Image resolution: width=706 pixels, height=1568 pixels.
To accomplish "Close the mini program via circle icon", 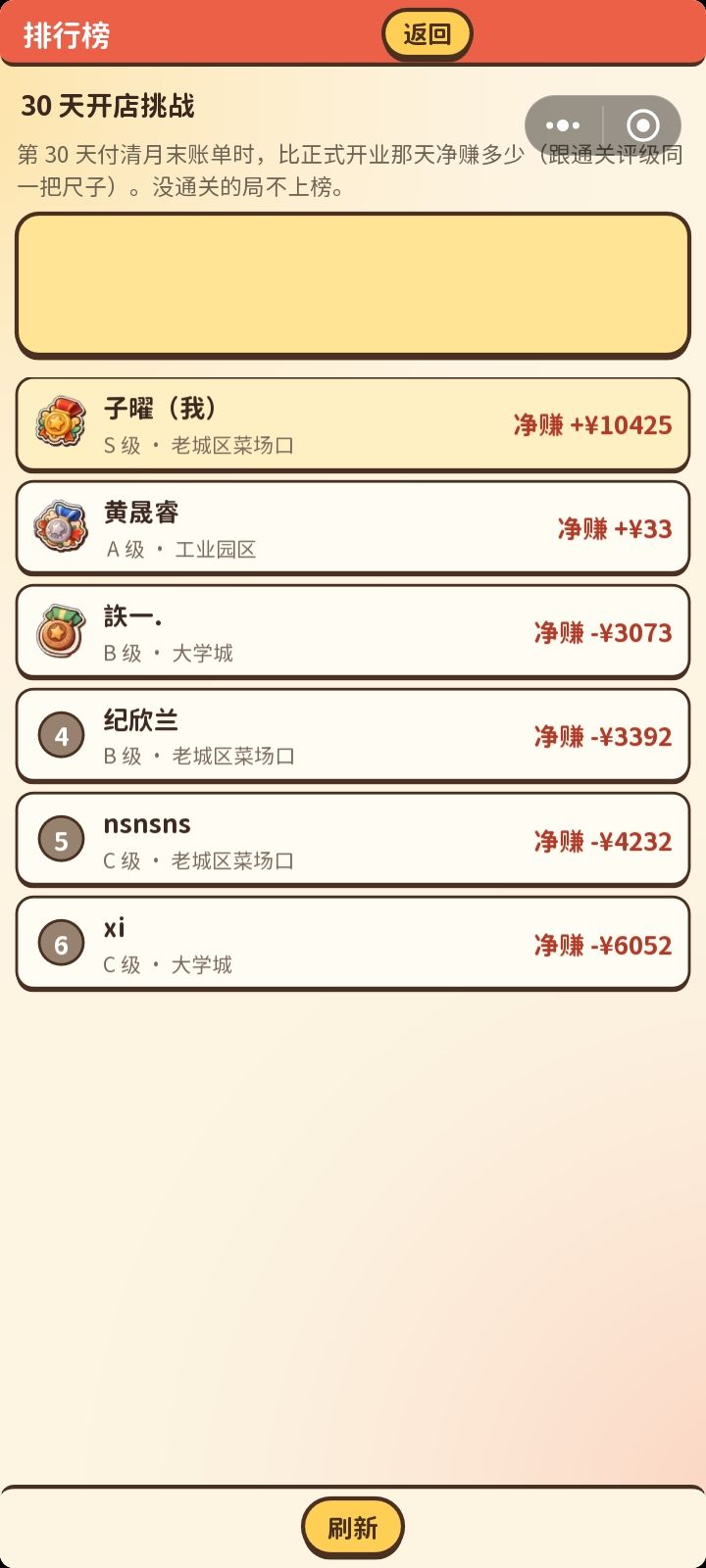I will [x=643, y=125].
